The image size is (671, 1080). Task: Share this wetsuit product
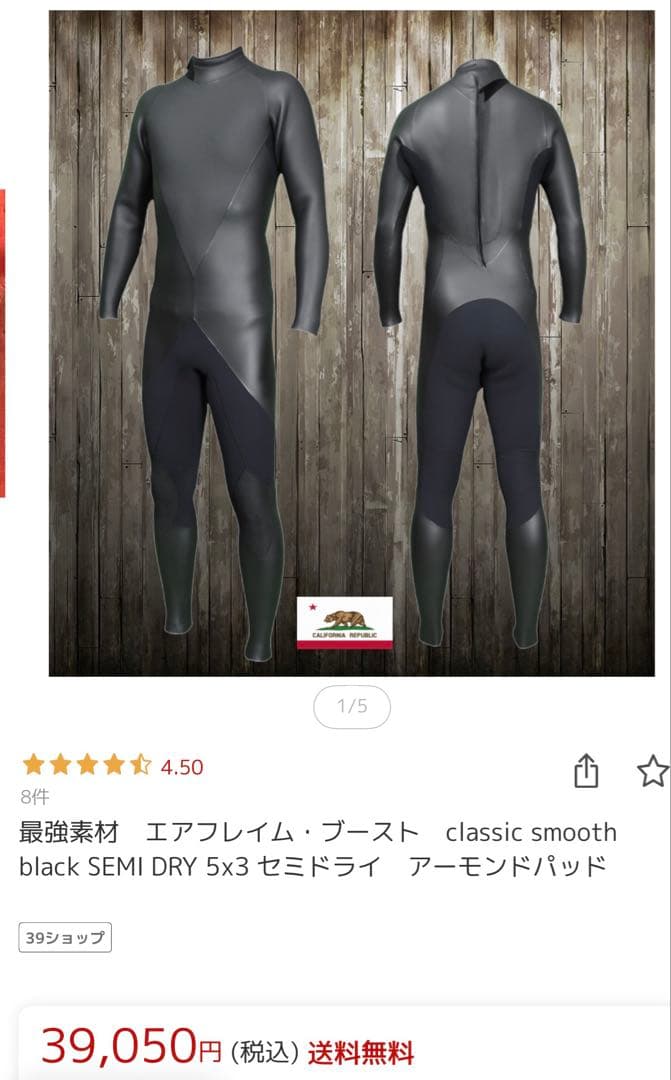[586, 771]
